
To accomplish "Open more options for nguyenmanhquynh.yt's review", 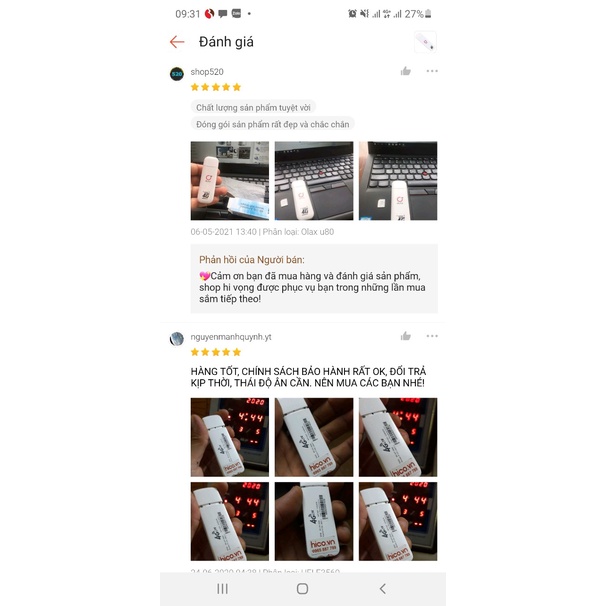I will point(432,336).
